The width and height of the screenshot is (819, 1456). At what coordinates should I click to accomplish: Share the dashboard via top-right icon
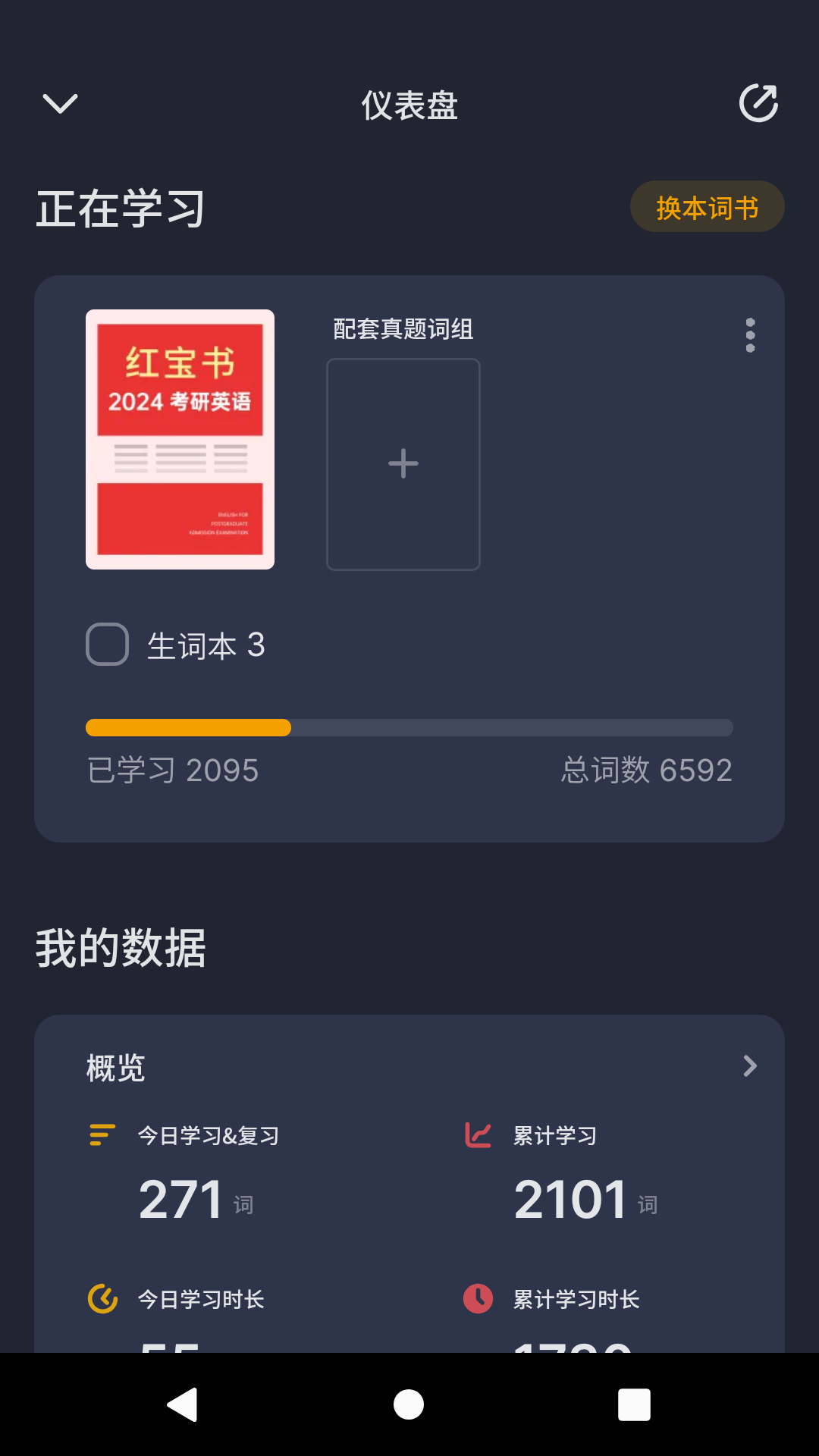tap(758, 103)
